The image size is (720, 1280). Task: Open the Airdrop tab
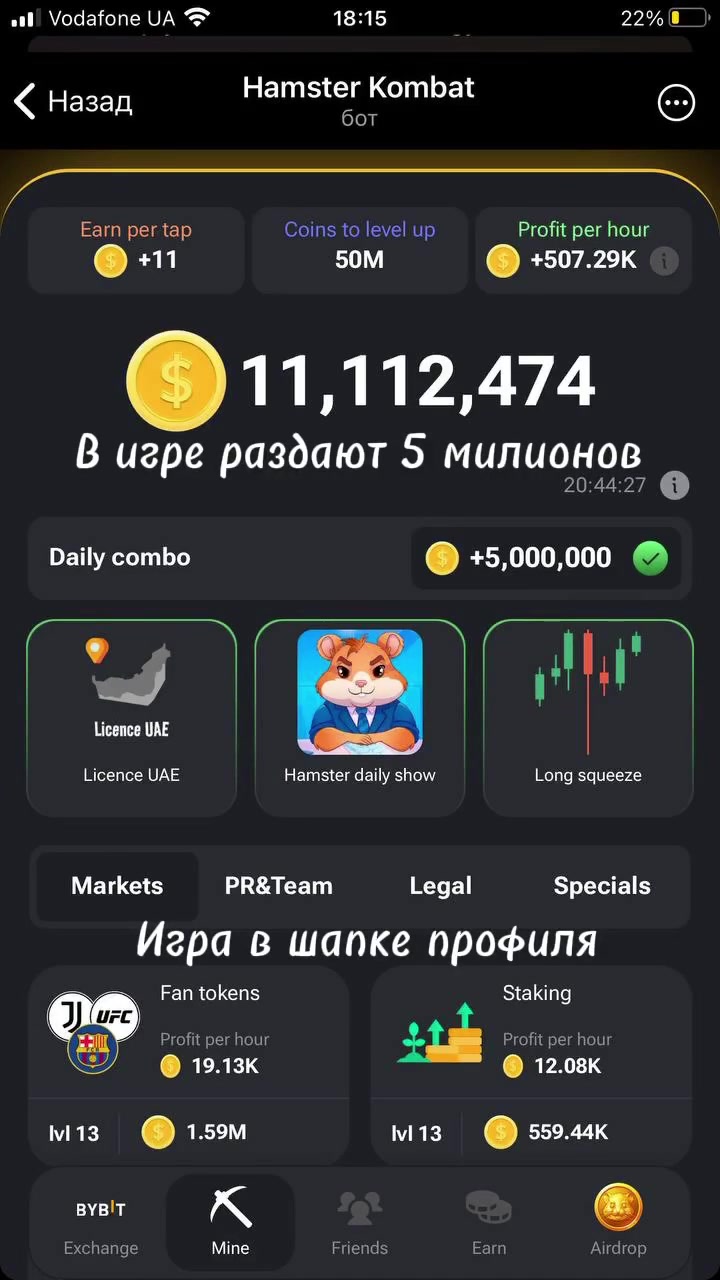click(618, 1224)
